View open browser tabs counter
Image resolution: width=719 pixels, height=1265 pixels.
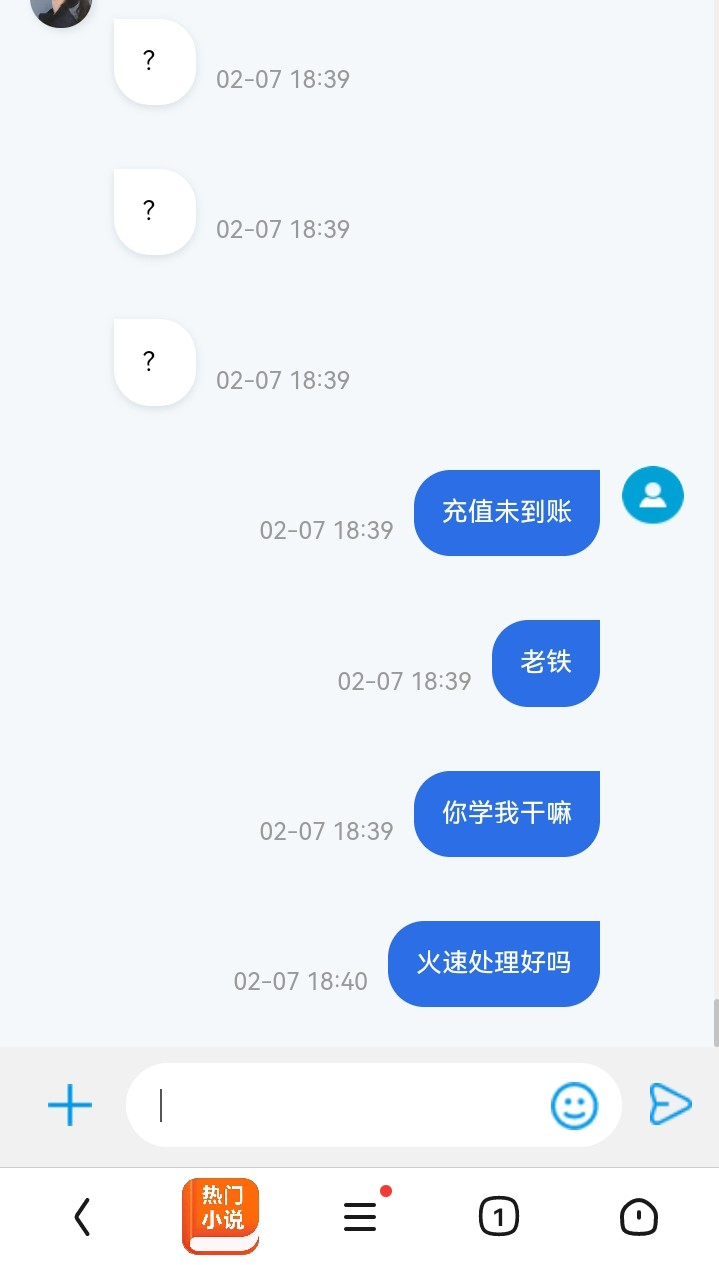pyautogui.click(x=499, y=1217)
